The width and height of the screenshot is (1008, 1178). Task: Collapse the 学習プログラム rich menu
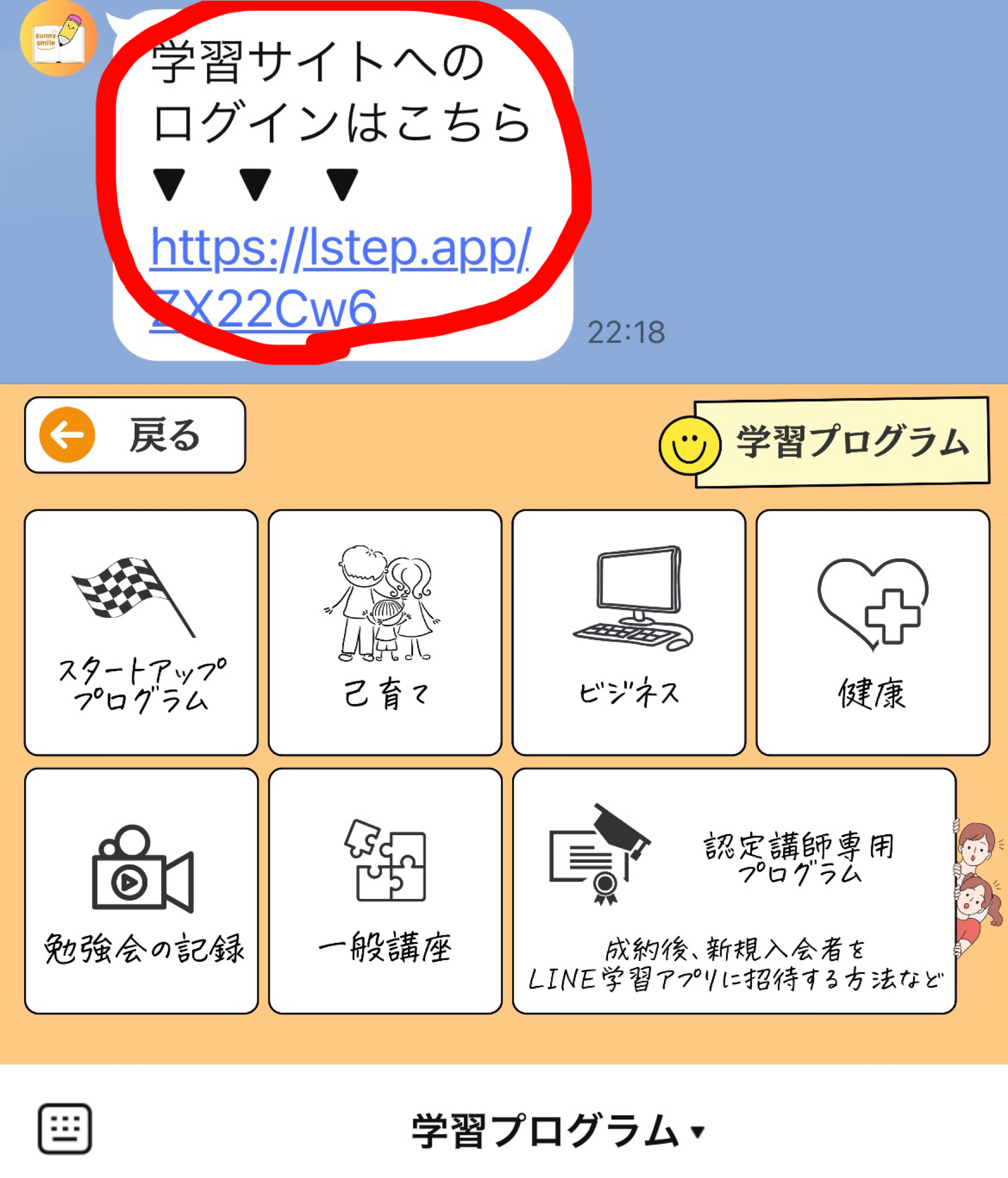(557, 1131)
